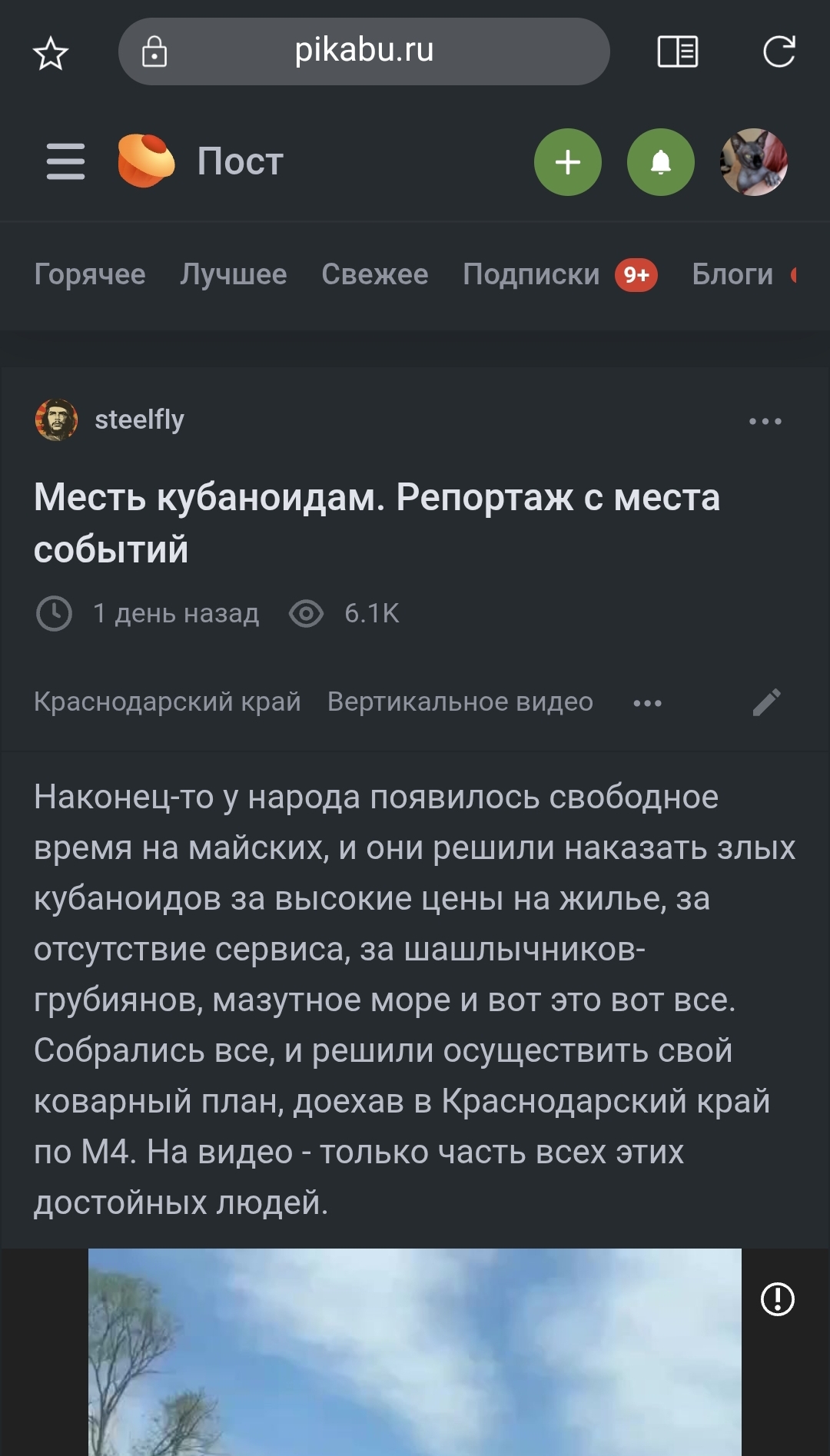Open reader mode icon
Image resolution: width=830 pixels, height=1456 pixels.
point(678,52)
